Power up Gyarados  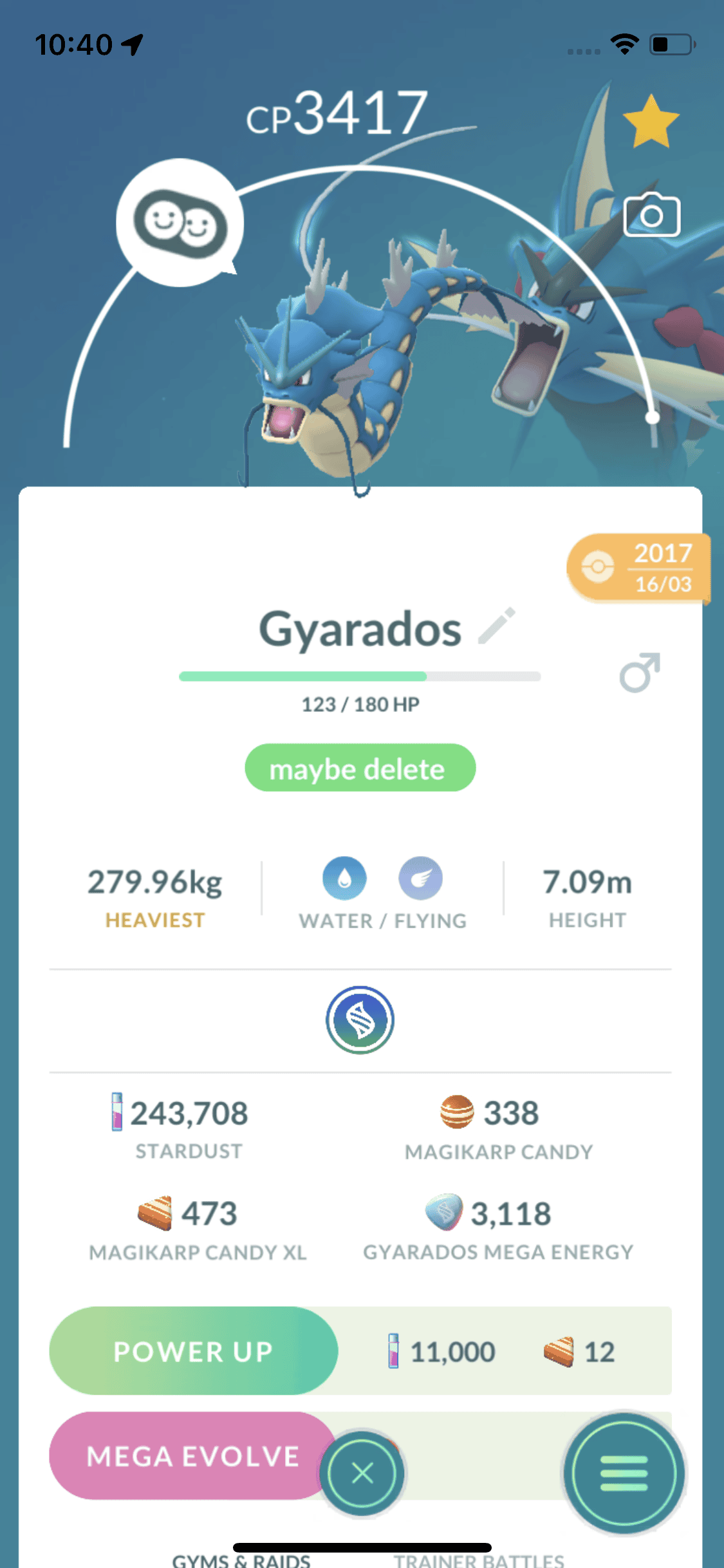pyautogui.click(x=193, y=1351)
